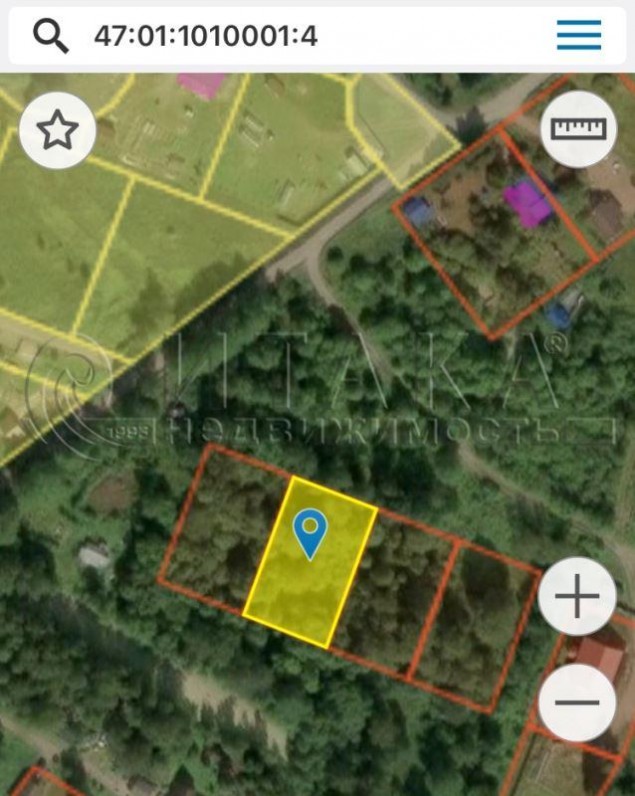Add parcel to favorites with star
The image size is (635, 796).
(x=58, y=129)
